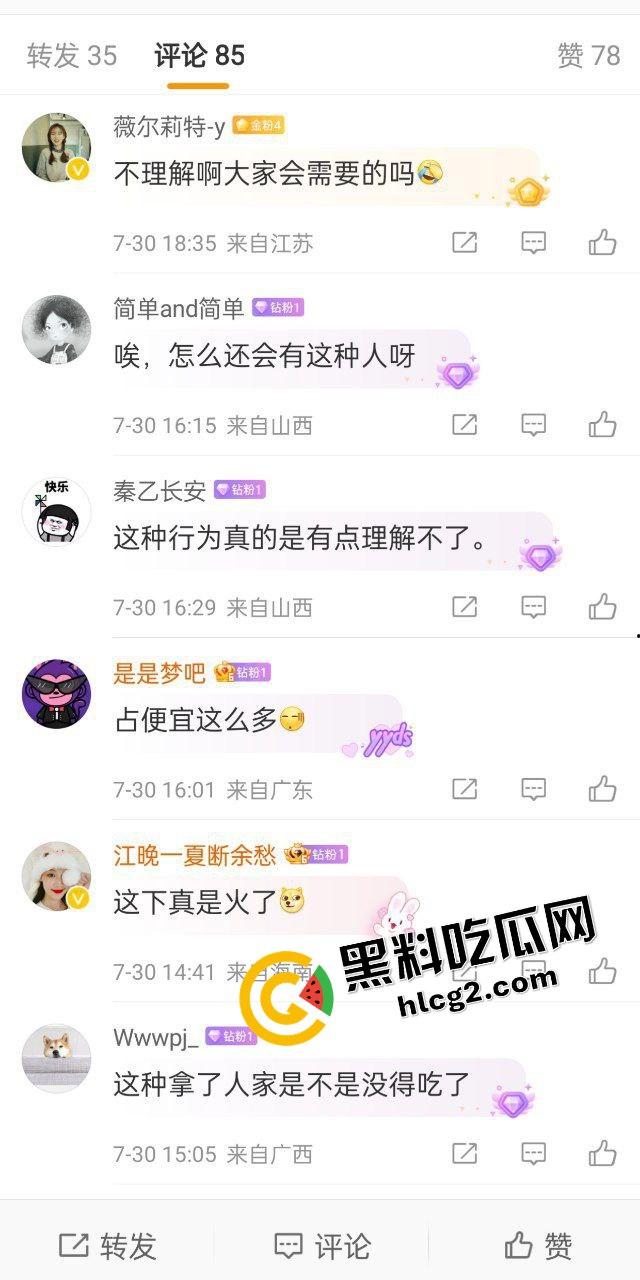Tap the bottom 评论 comment button

(322, 1246)
